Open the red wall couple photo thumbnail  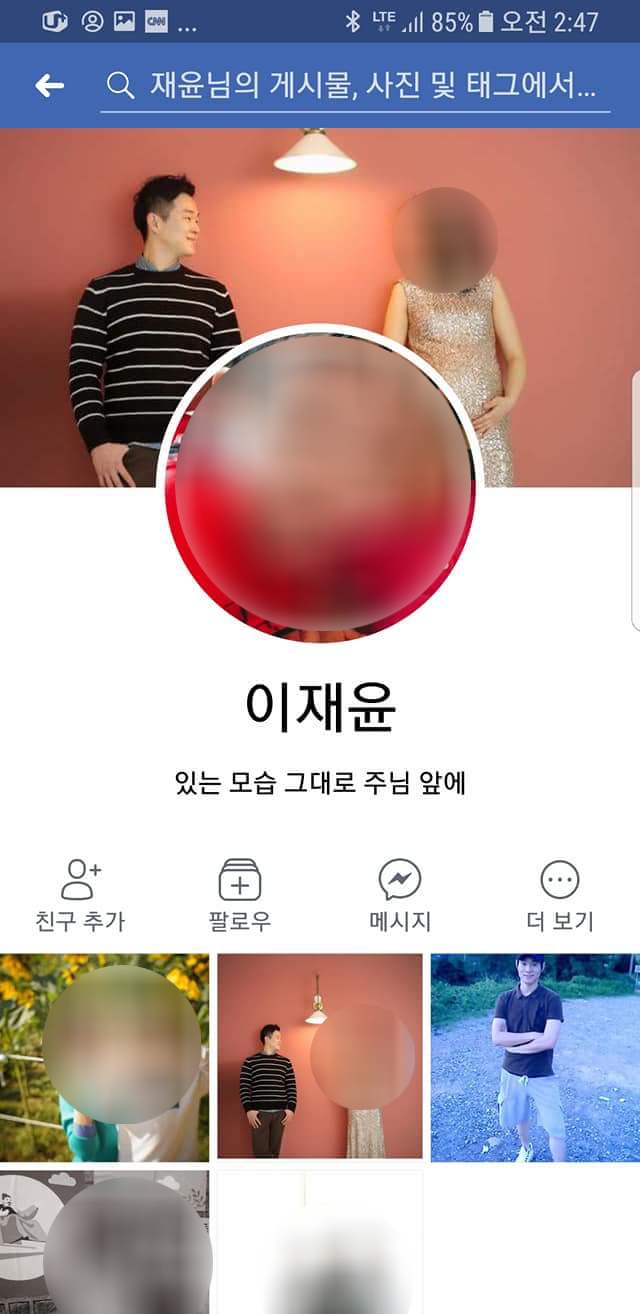tap(320, 1057)
